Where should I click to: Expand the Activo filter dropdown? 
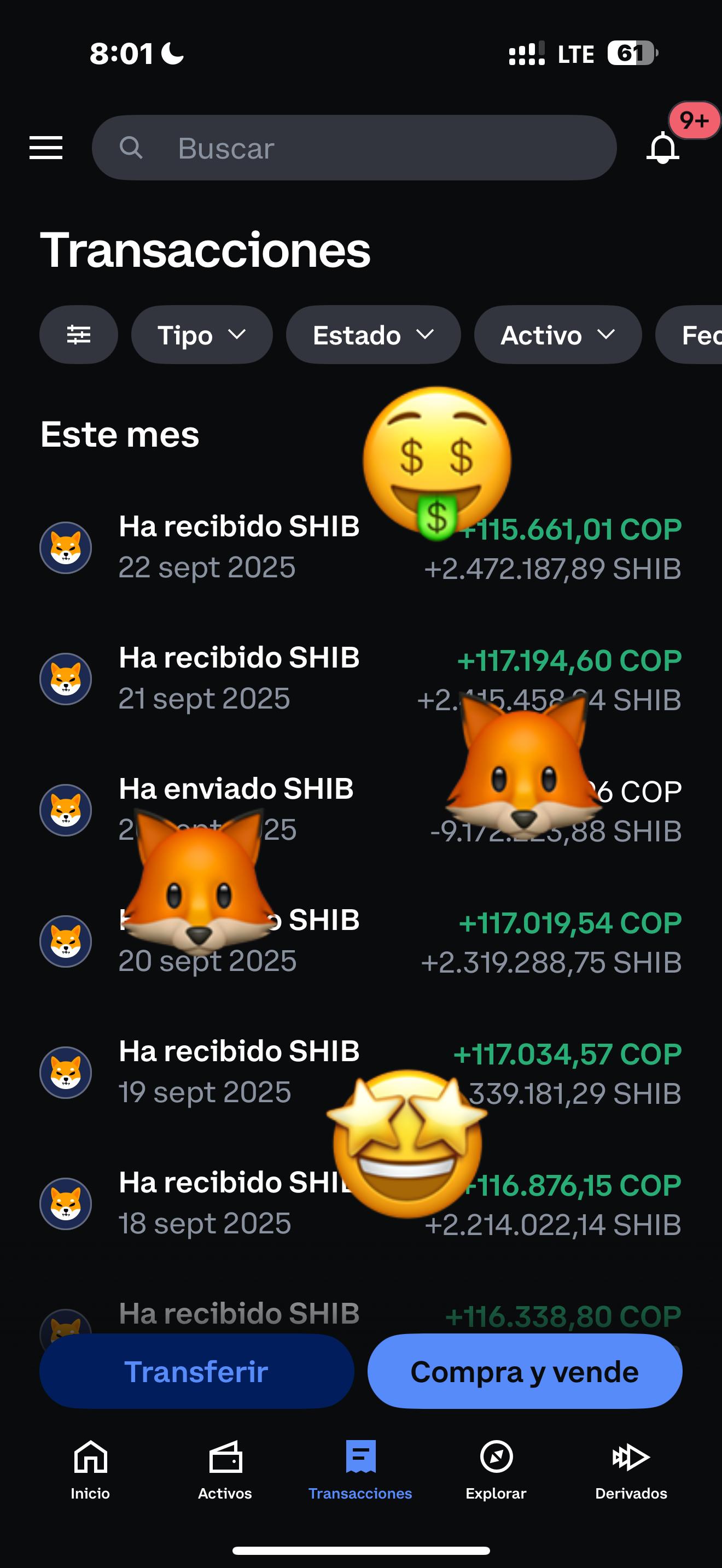pyautogui.click(x=557, y=335)
